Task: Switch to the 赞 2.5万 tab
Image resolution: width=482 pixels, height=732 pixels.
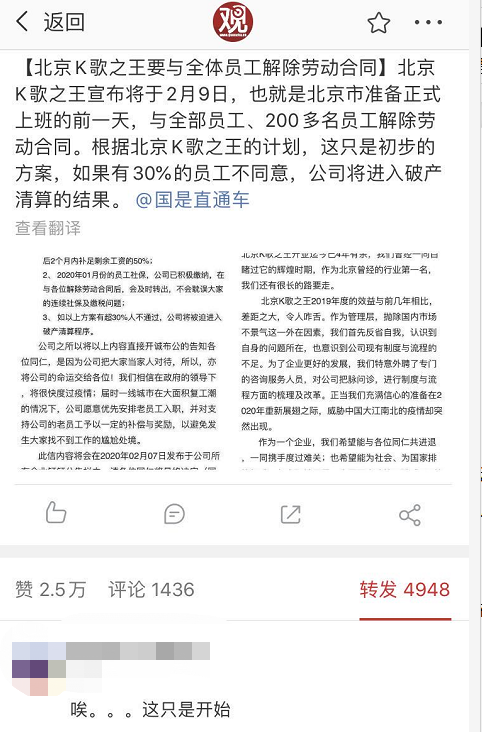Action: point(50,590)
